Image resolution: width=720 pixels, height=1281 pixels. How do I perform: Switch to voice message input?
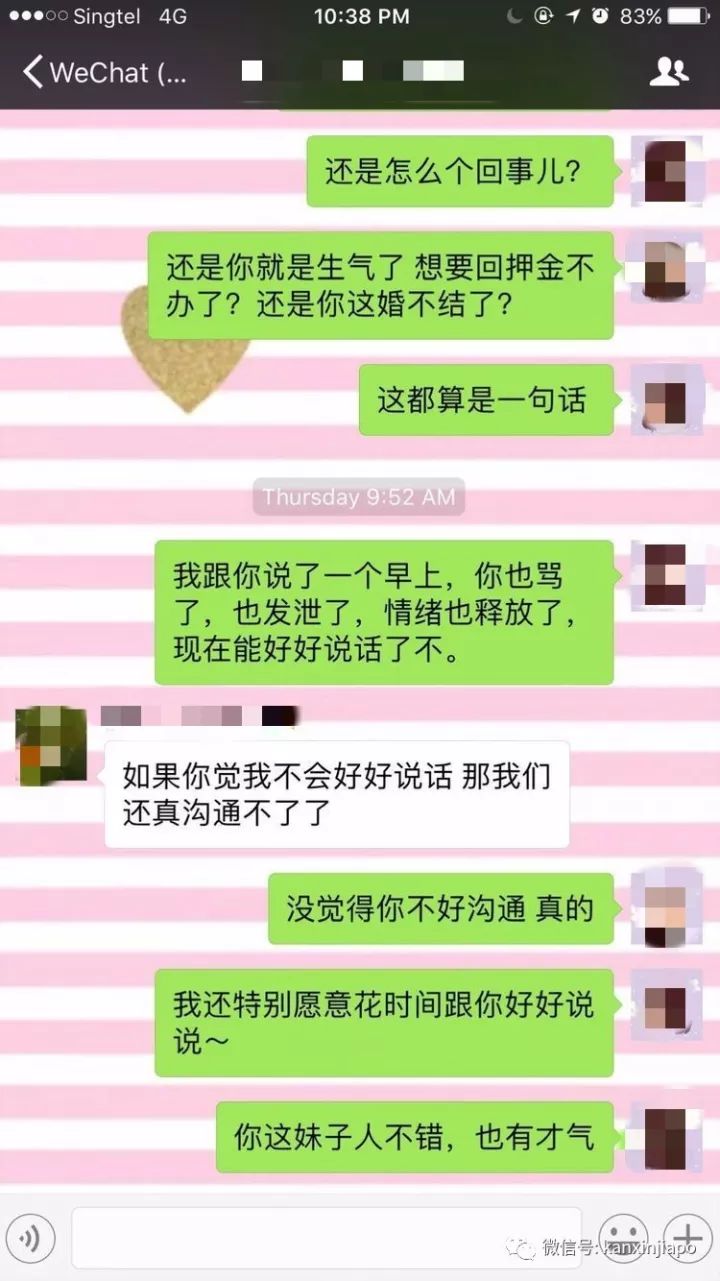click(x=30, y=1239)
